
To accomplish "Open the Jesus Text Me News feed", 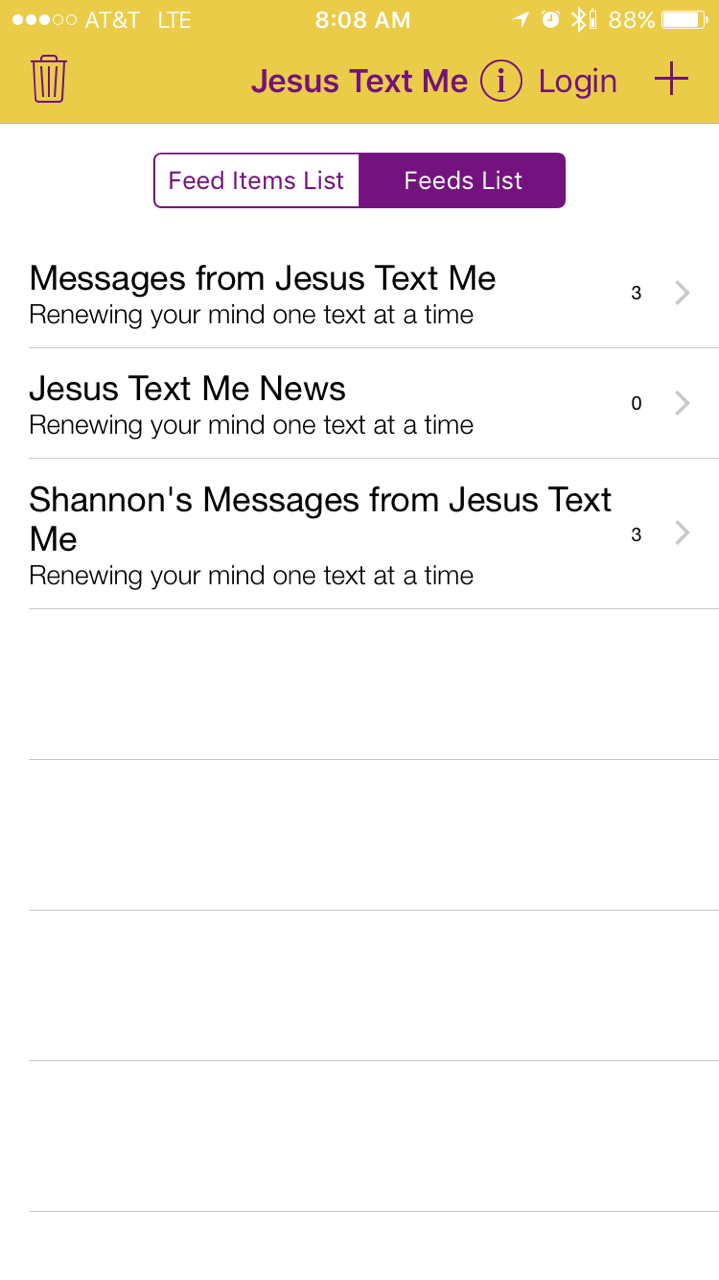I will pos(360,404).
